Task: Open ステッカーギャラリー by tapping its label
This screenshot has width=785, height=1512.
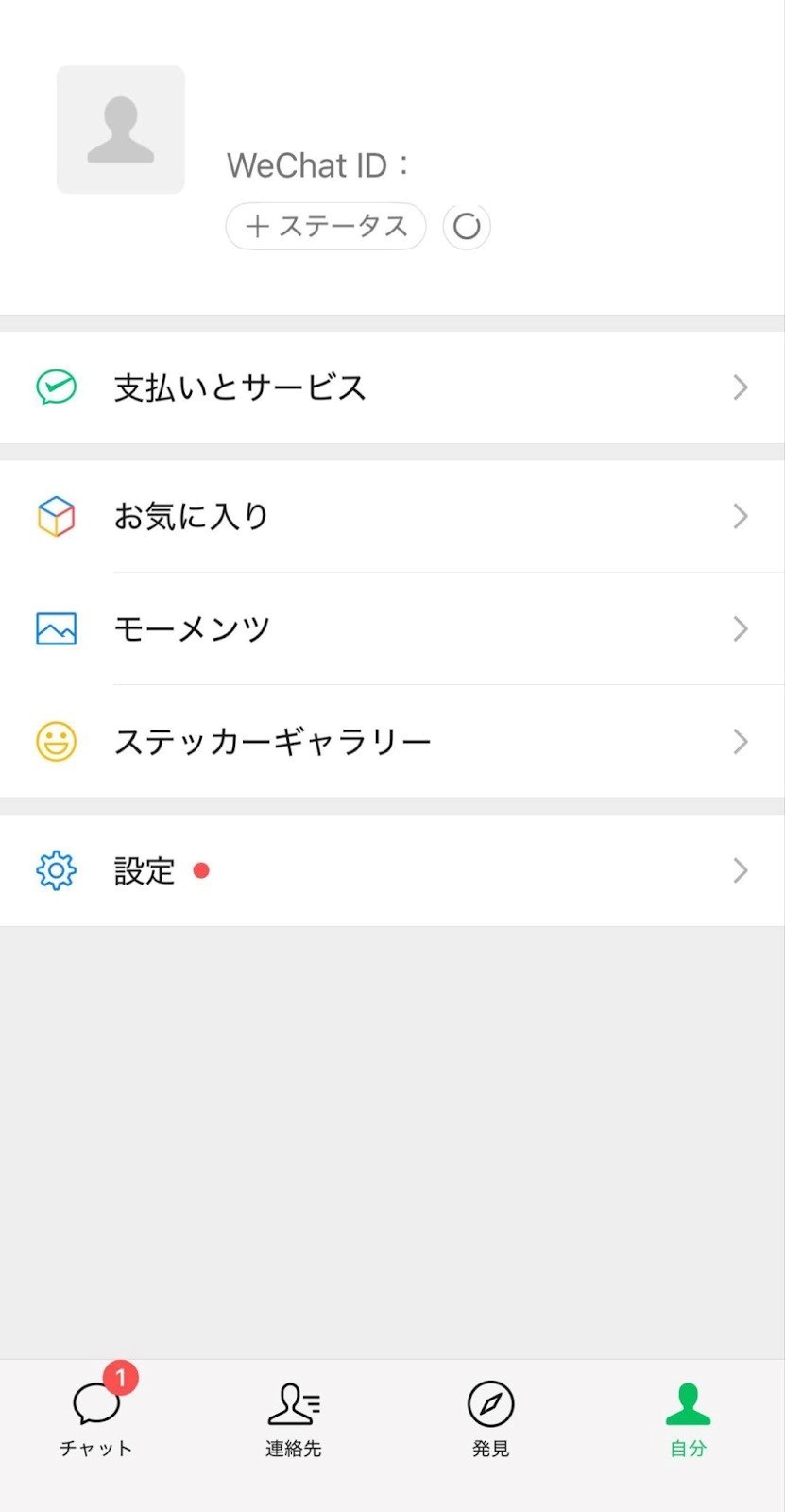Action: 272,741
